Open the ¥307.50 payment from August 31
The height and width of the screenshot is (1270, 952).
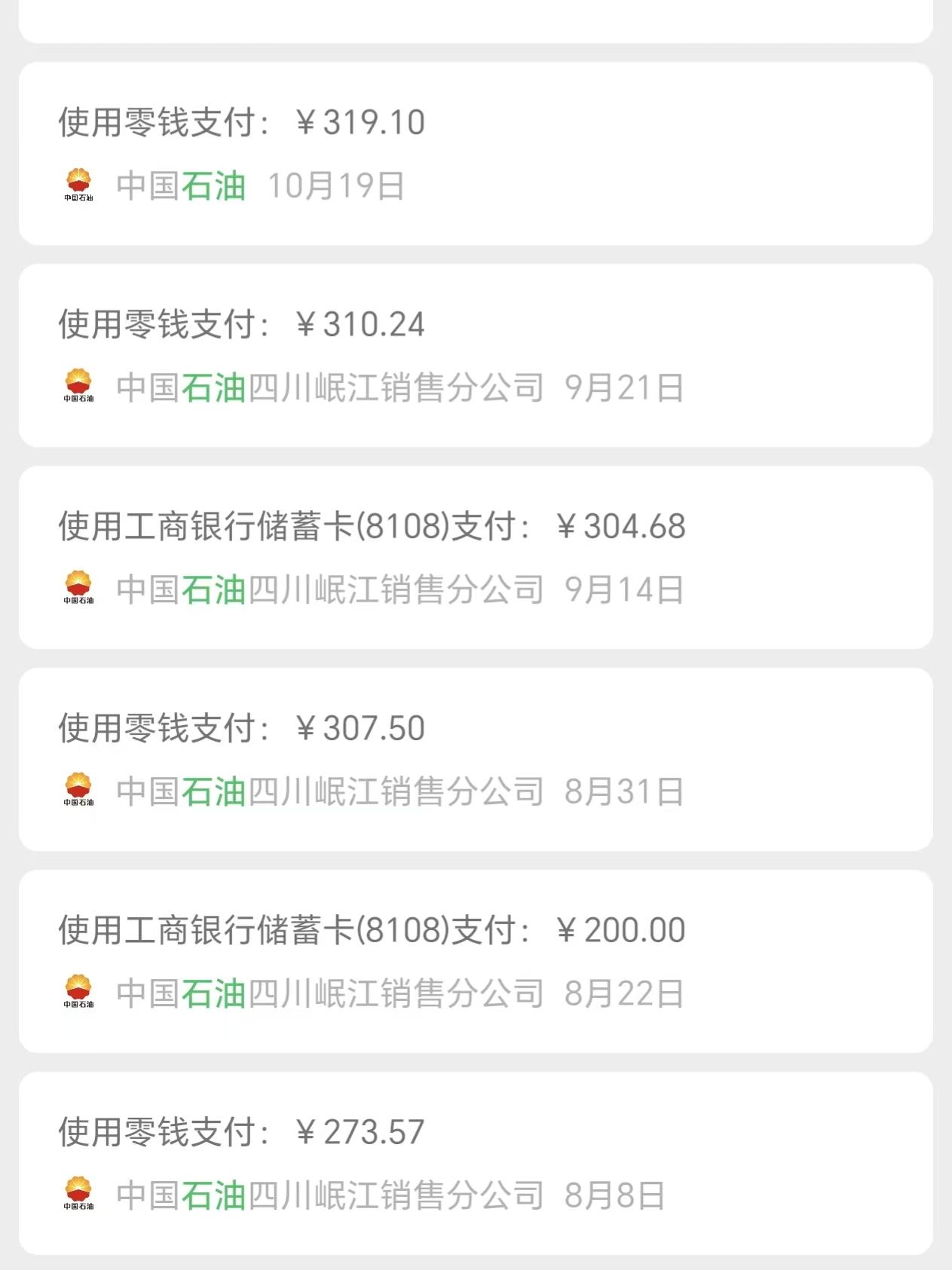[x=476, y=759]
